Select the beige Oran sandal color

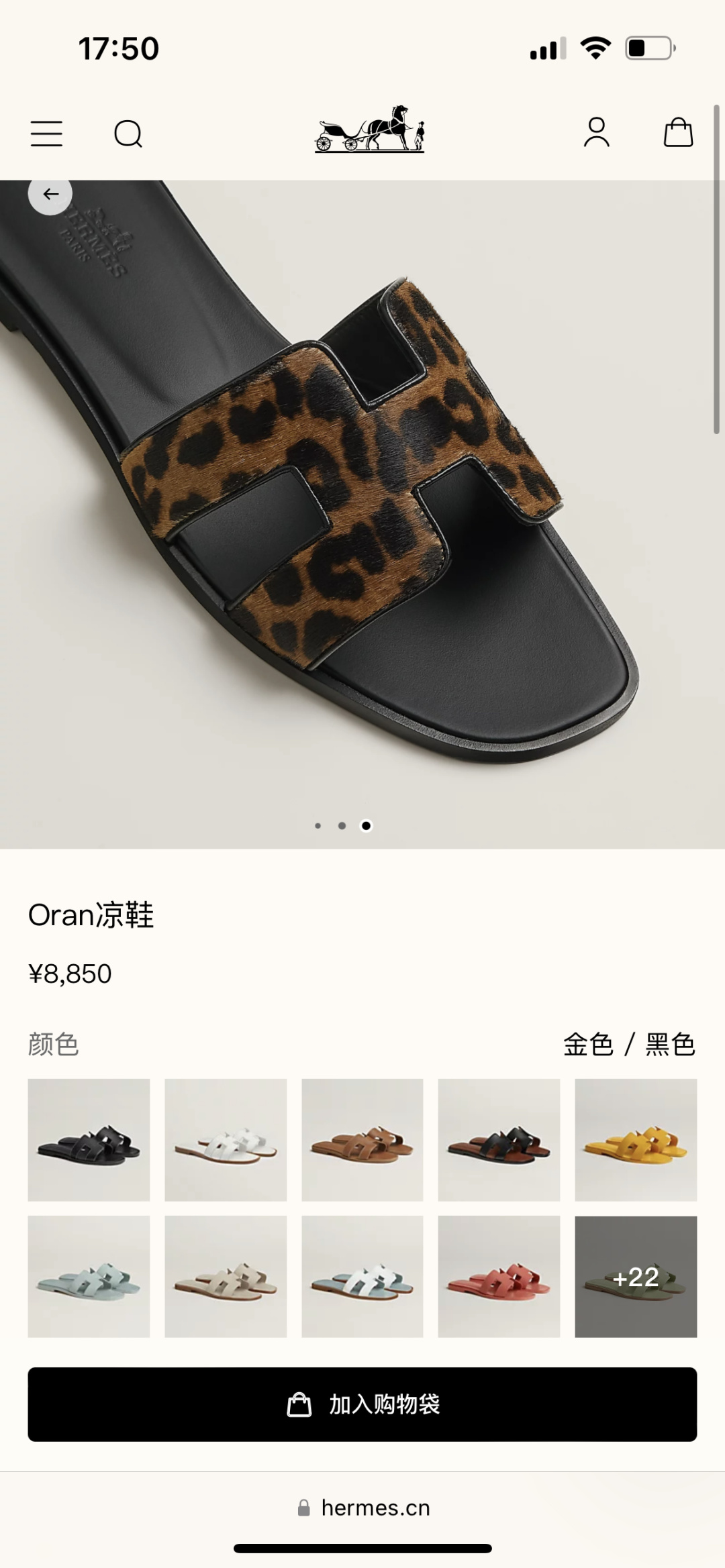click(x=226, y=1277)
